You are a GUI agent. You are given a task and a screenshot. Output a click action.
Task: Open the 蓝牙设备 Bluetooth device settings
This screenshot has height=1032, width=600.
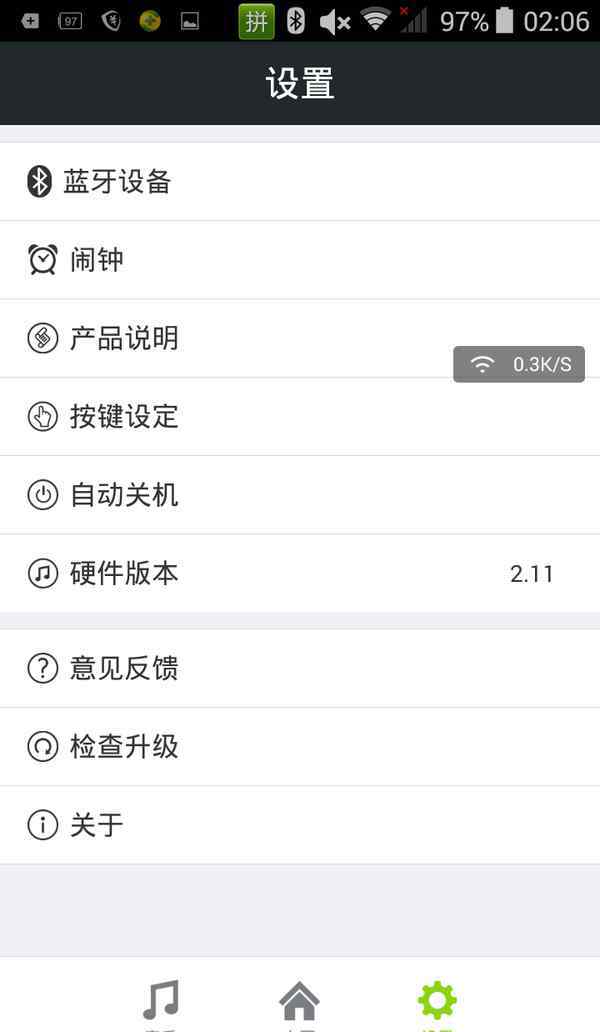click(x=300, y=182)
